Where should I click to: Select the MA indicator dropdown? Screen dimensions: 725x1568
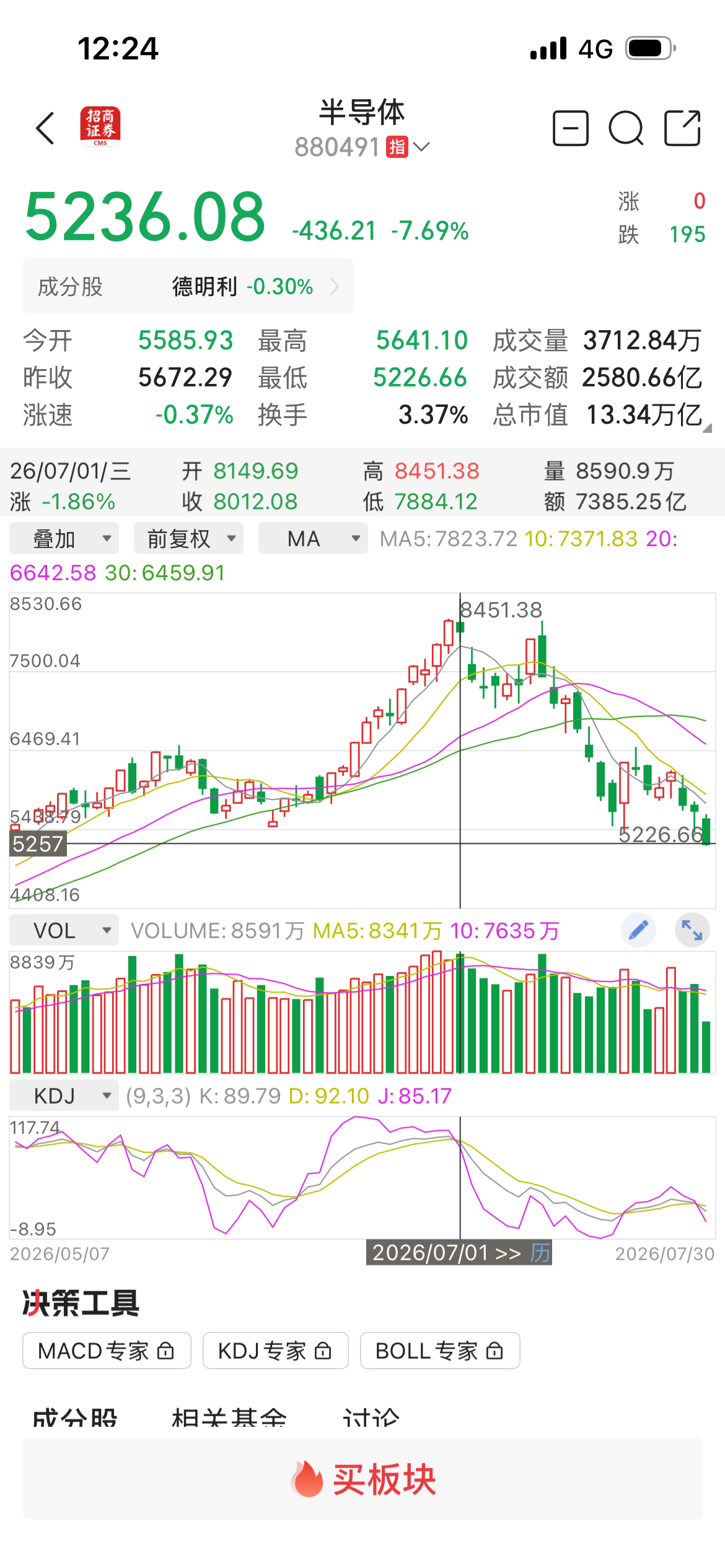point(313,538)
